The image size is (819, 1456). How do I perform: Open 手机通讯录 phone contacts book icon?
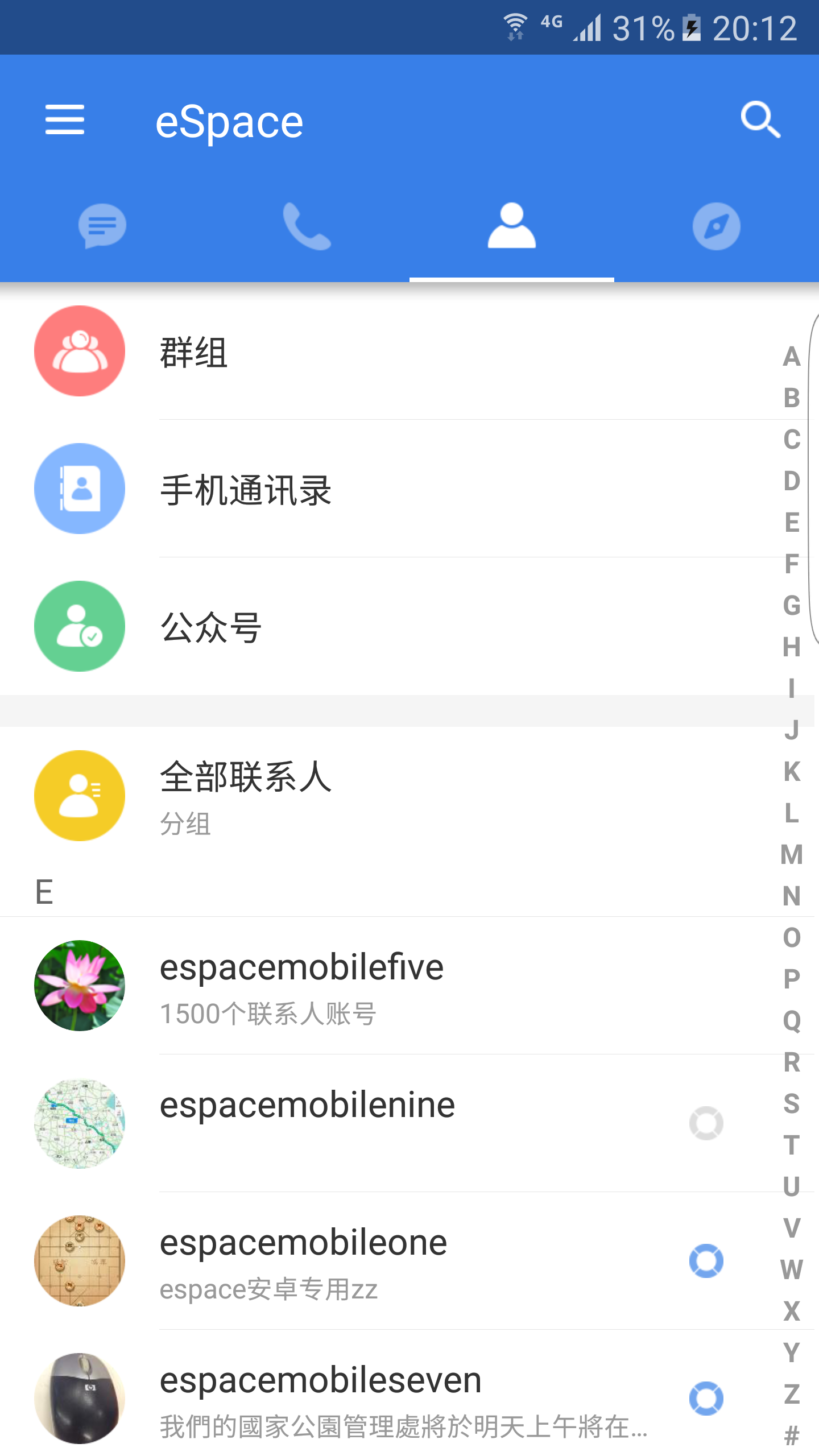79,489
